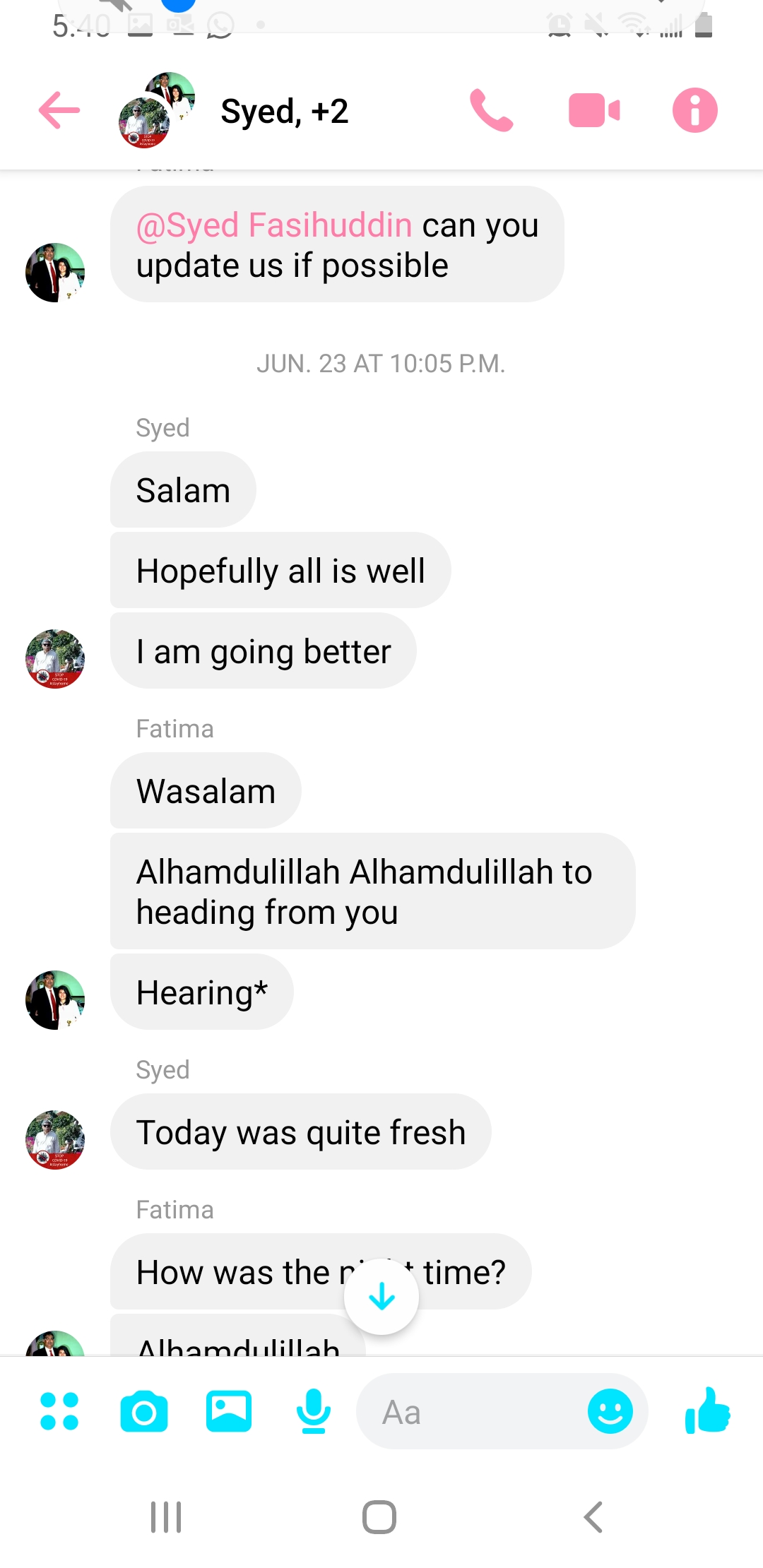Tap the @Syed Fasihuddin mention

pos(274,226)
